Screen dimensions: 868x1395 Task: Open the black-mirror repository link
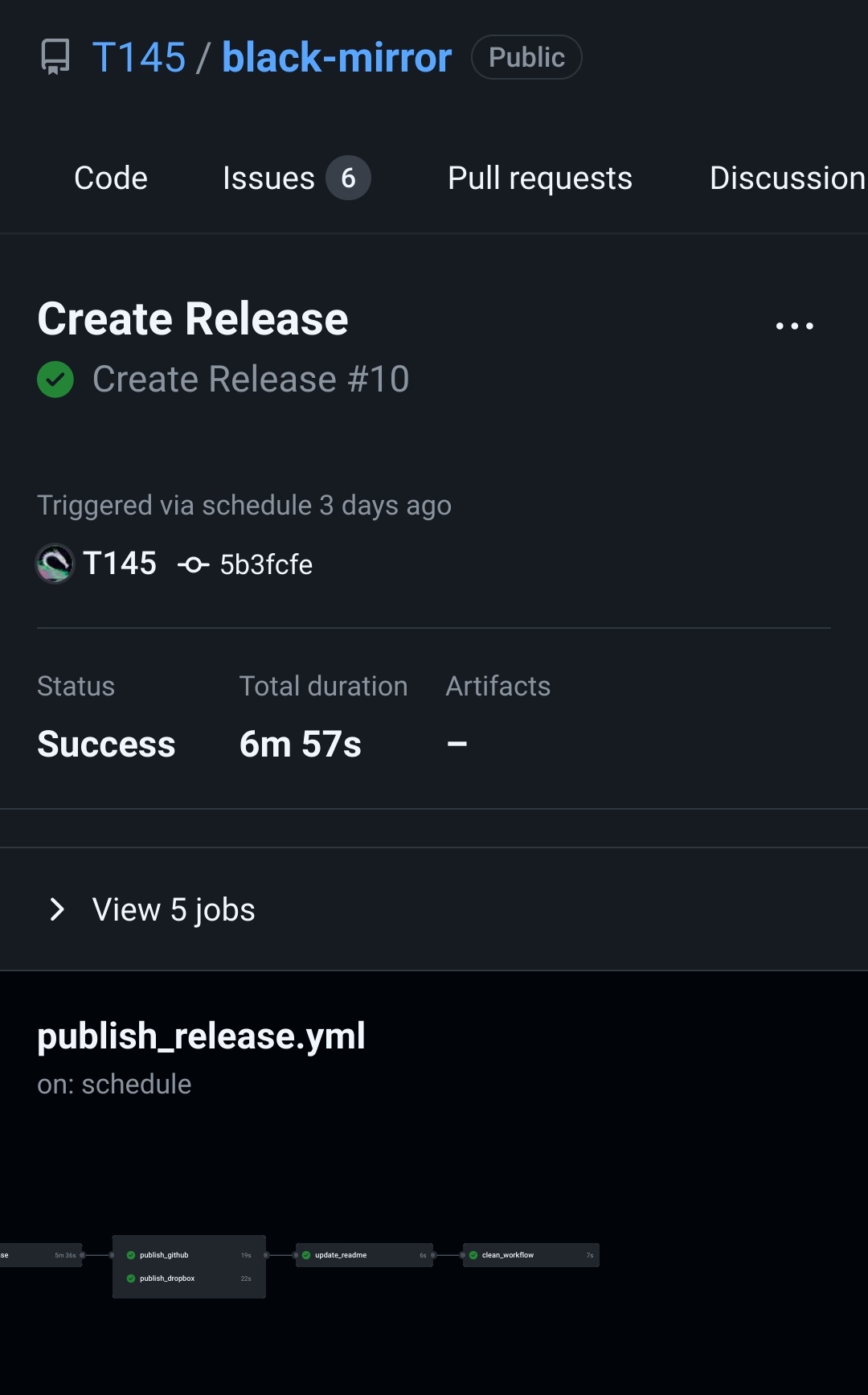(336, 58)
